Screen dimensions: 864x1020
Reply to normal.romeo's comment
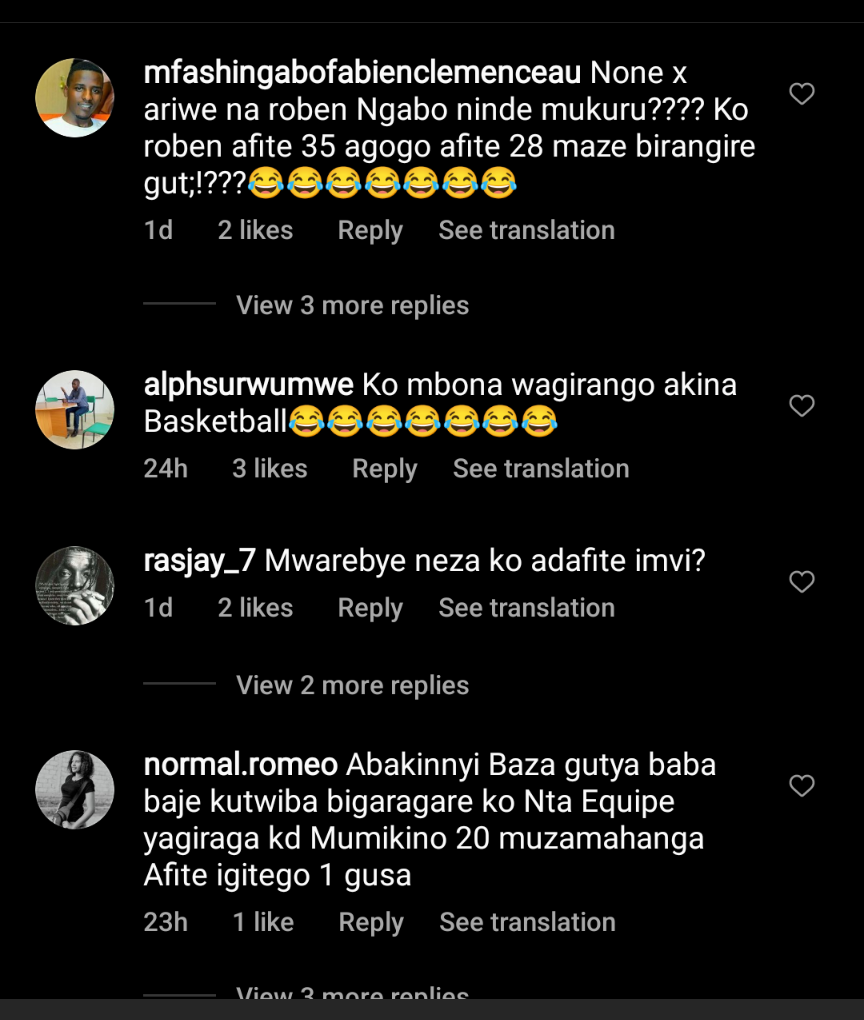[x=371, y=922]
